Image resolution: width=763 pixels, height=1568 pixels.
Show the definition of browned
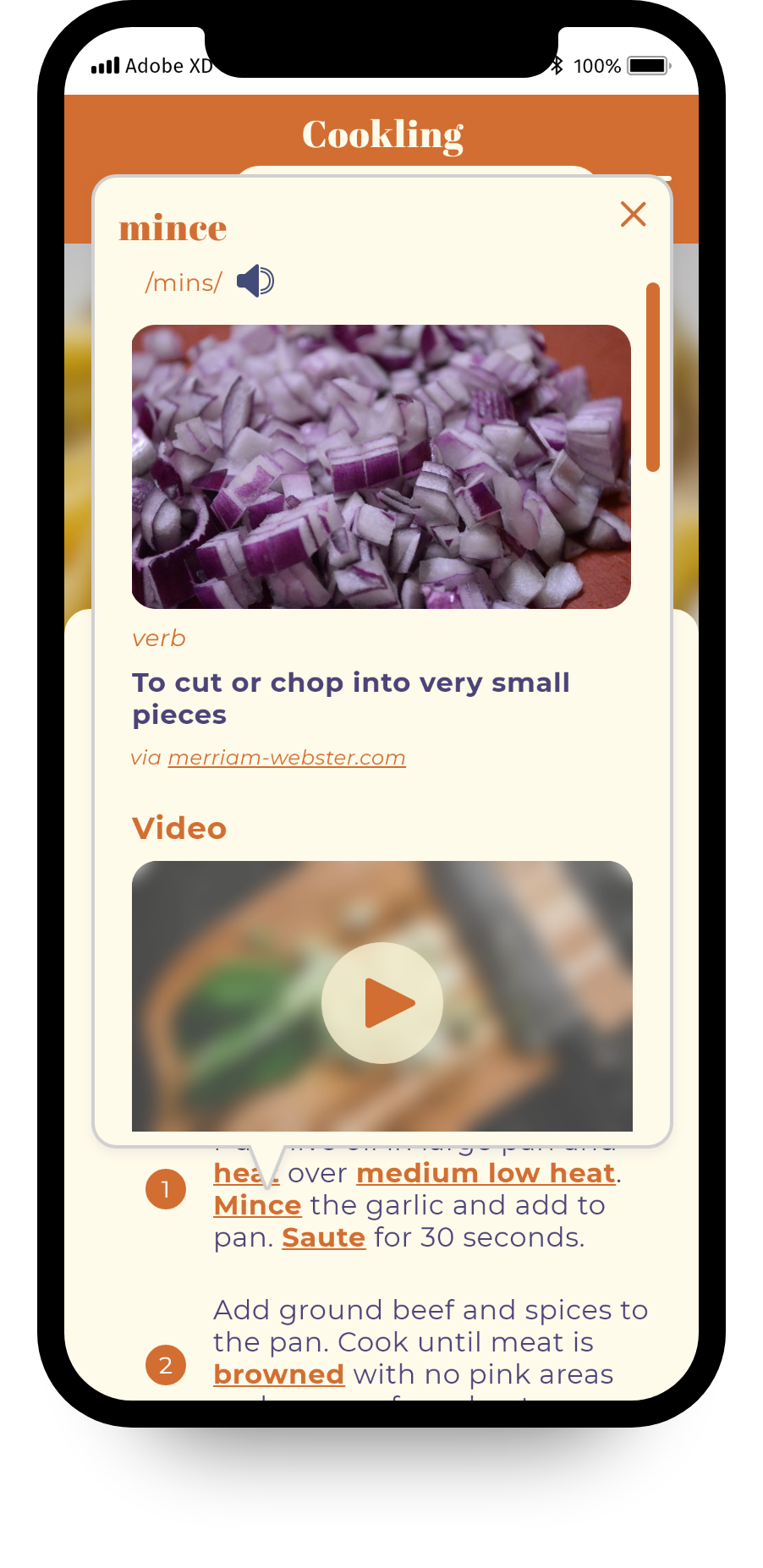[x=278, y=1374]
